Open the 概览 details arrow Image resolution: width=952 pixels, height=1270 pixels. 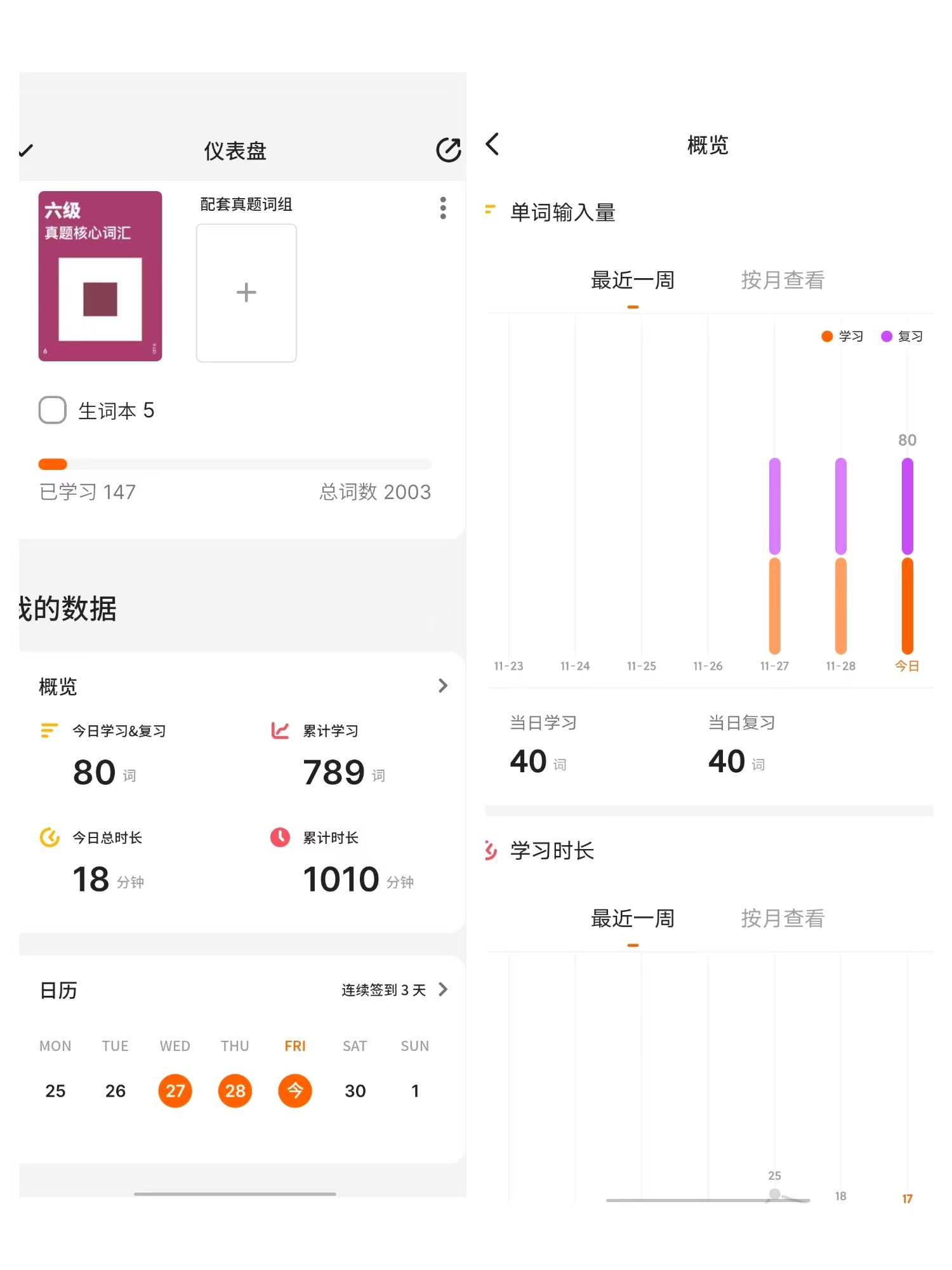(x=443, y=686)
